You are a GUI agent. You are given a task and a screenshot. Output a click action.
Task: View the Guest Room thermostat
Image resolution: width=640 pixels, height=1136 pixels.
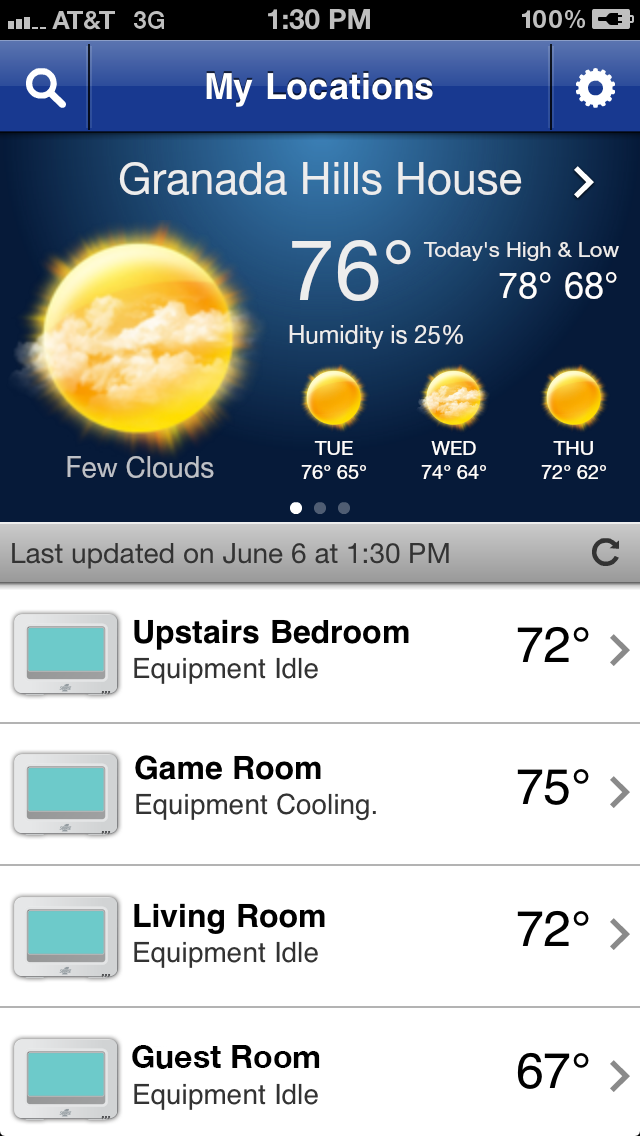320,1072
